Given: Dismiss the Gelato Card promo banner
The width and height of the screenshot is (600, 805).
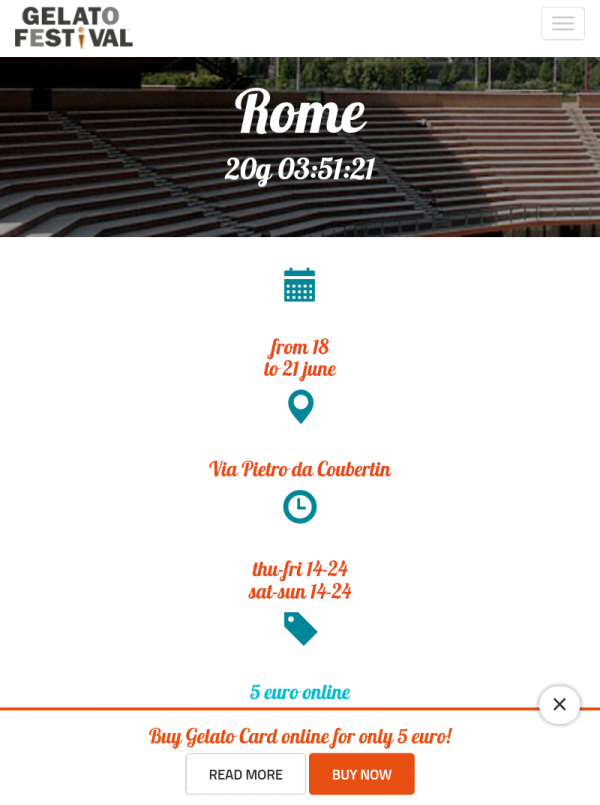Looking at the screenshot, I should (x=559, y=705).
